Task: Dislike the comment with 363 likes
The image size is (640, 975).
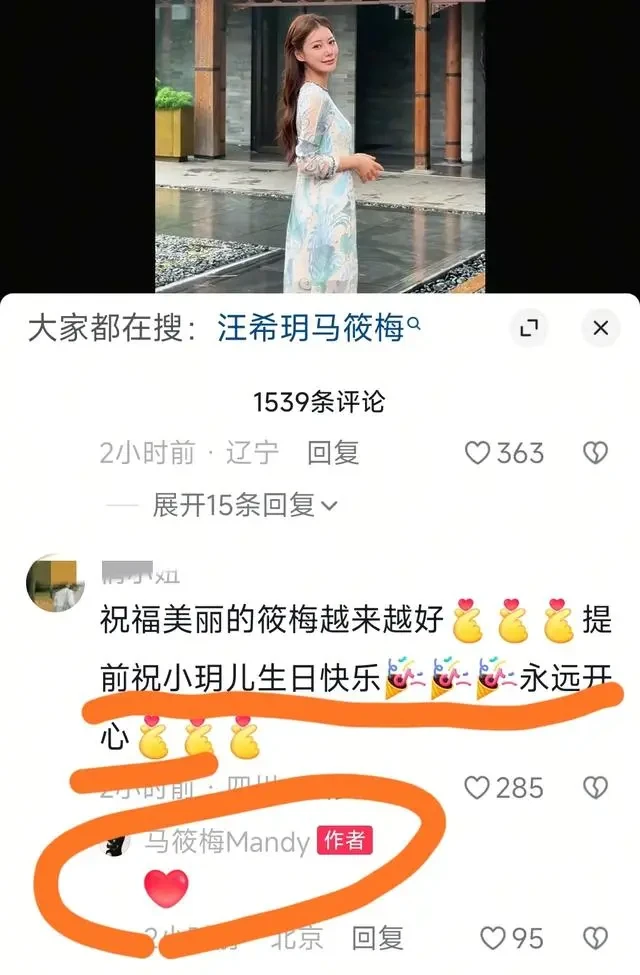Action: pos(595,453)
